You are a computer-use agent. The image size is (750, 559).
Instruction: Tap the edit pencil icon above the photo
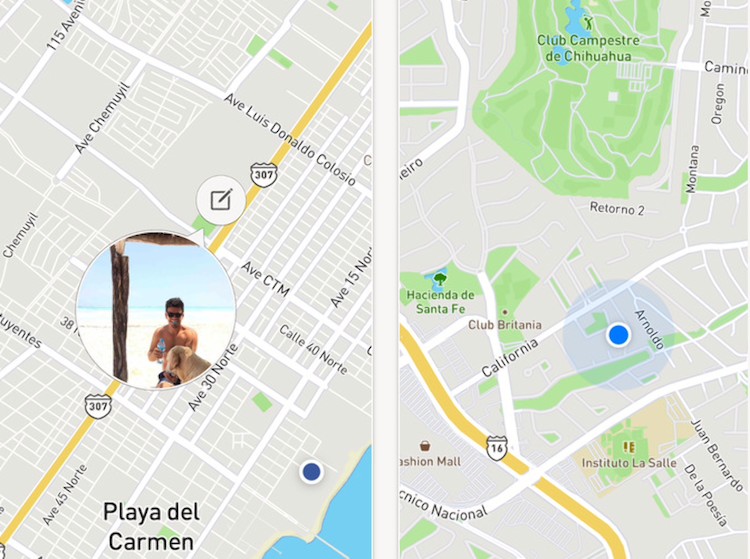point(220,200)
